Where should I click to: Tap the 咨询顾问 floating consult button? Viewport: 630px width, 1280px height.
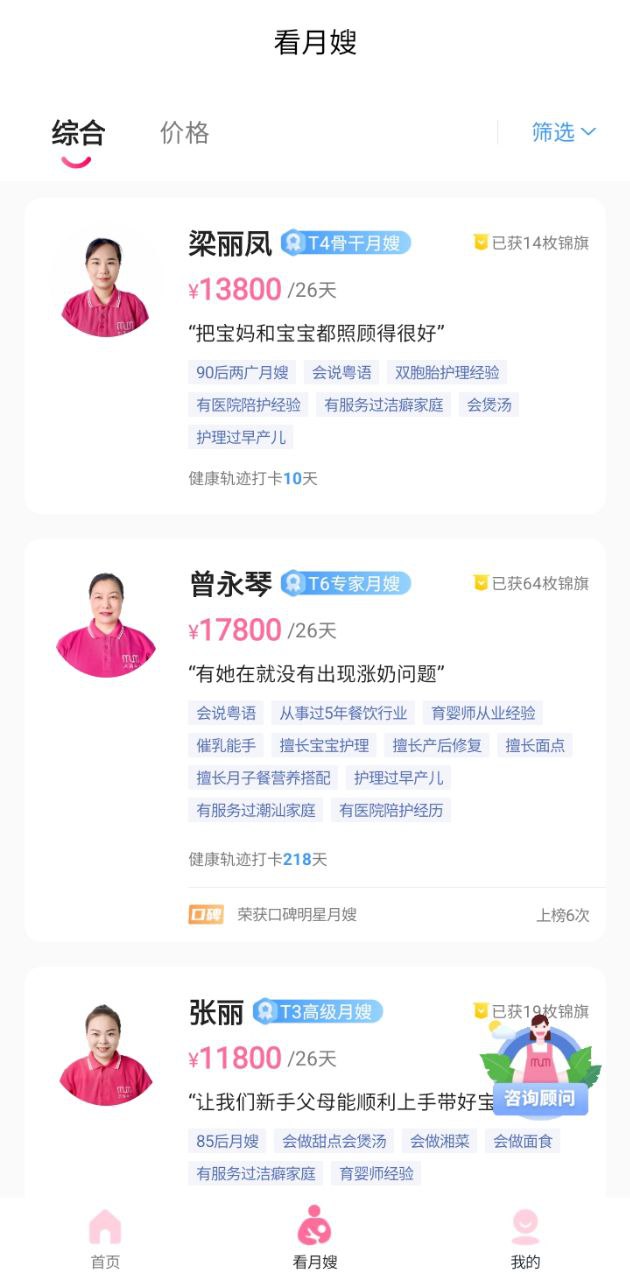pyautogui.click(x=540, y=1068)
